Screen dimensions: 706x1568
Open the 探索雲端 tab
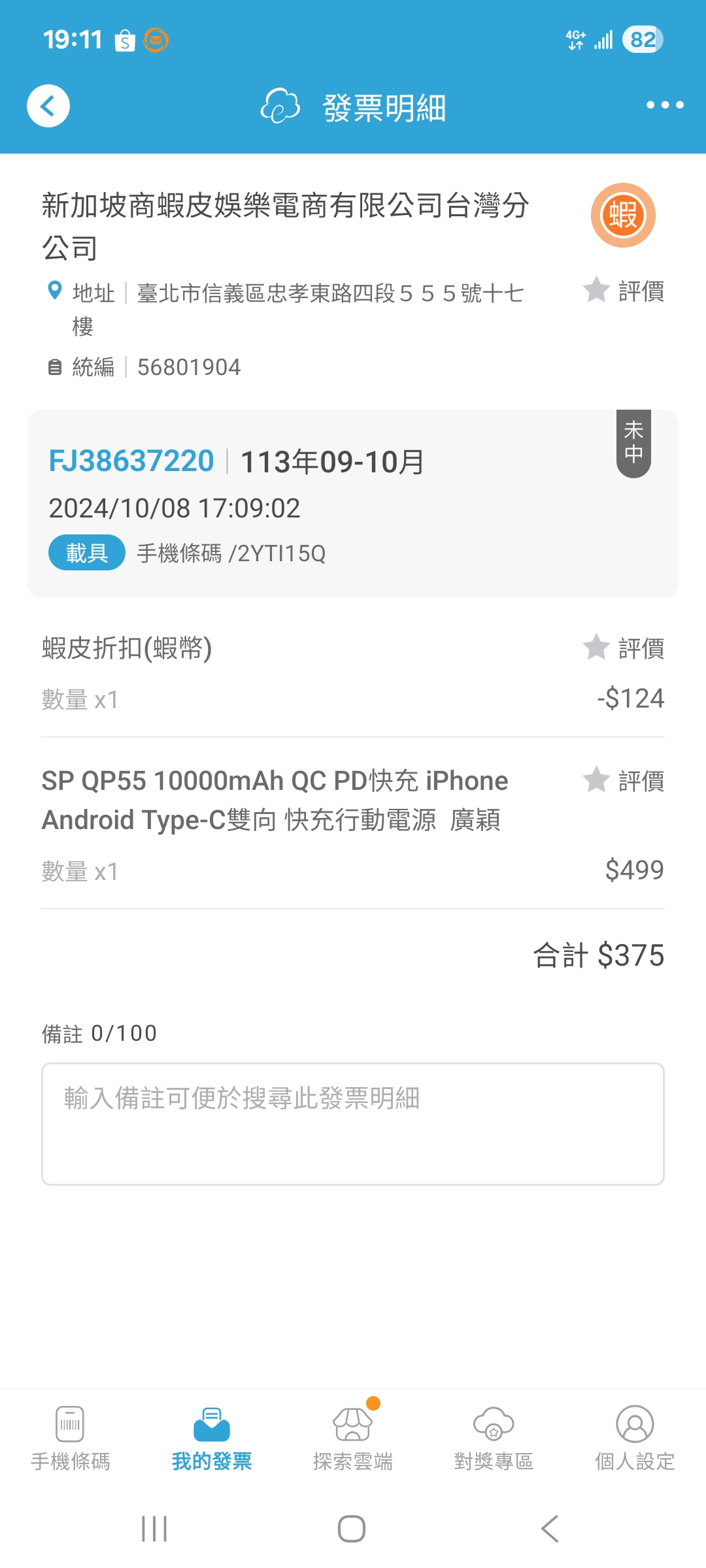[x=353, y=1437]
